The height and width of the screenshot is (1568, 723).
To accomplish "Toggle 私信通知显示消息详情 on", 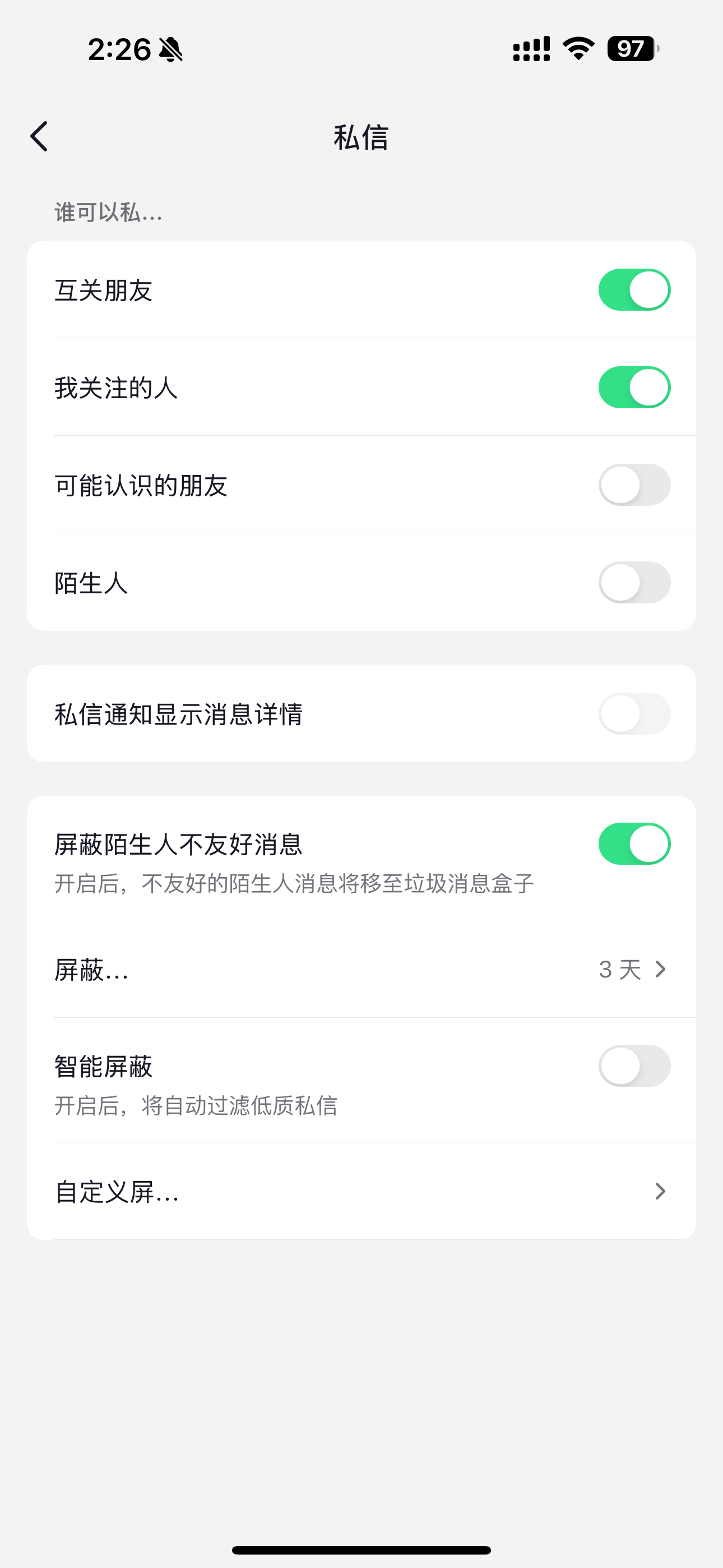I will pyautogui.click(x=634, y=713).
